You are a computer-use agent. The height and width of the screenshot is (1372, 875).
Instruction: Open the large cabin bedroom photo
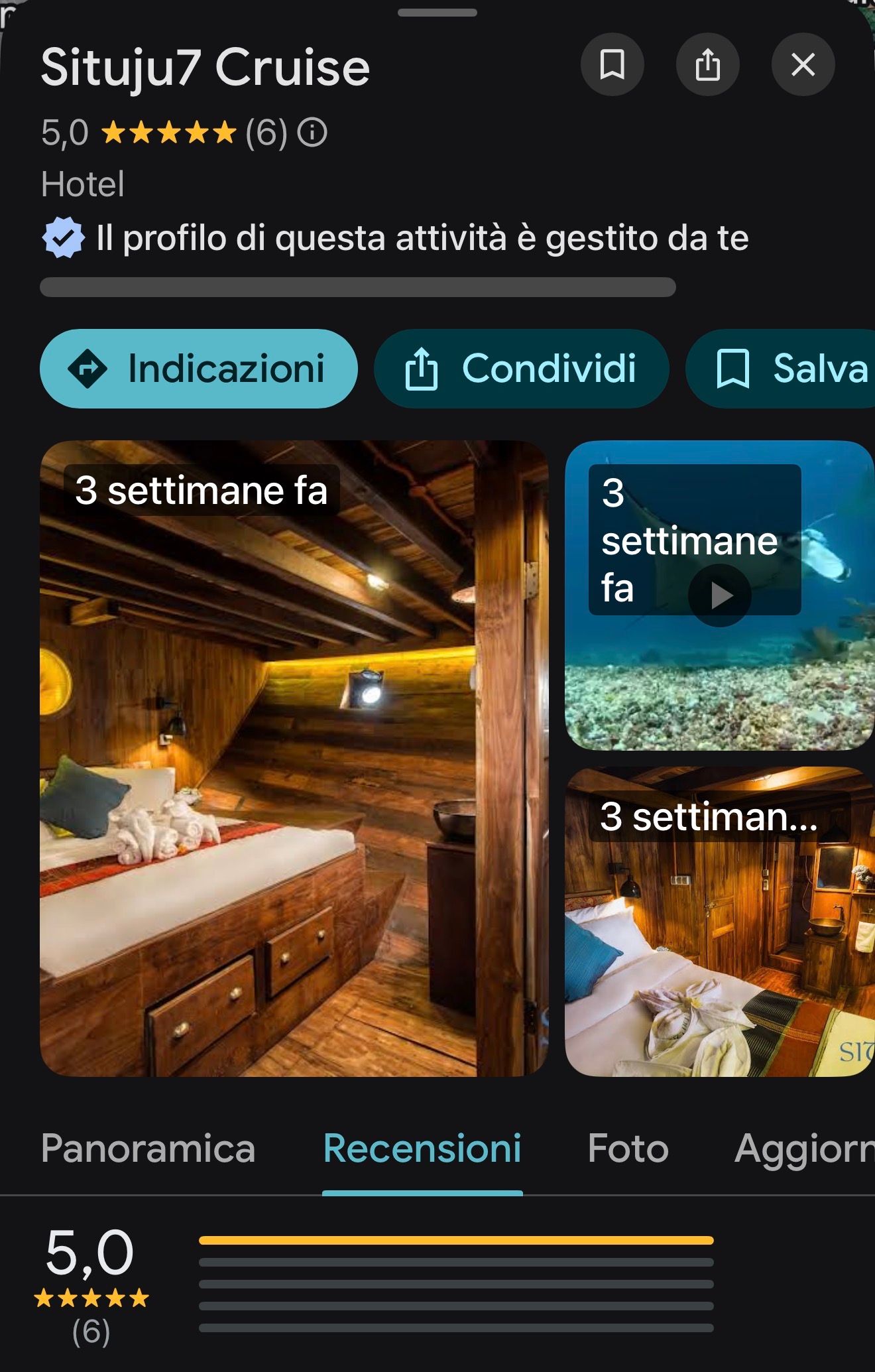(x=294, y=759)
